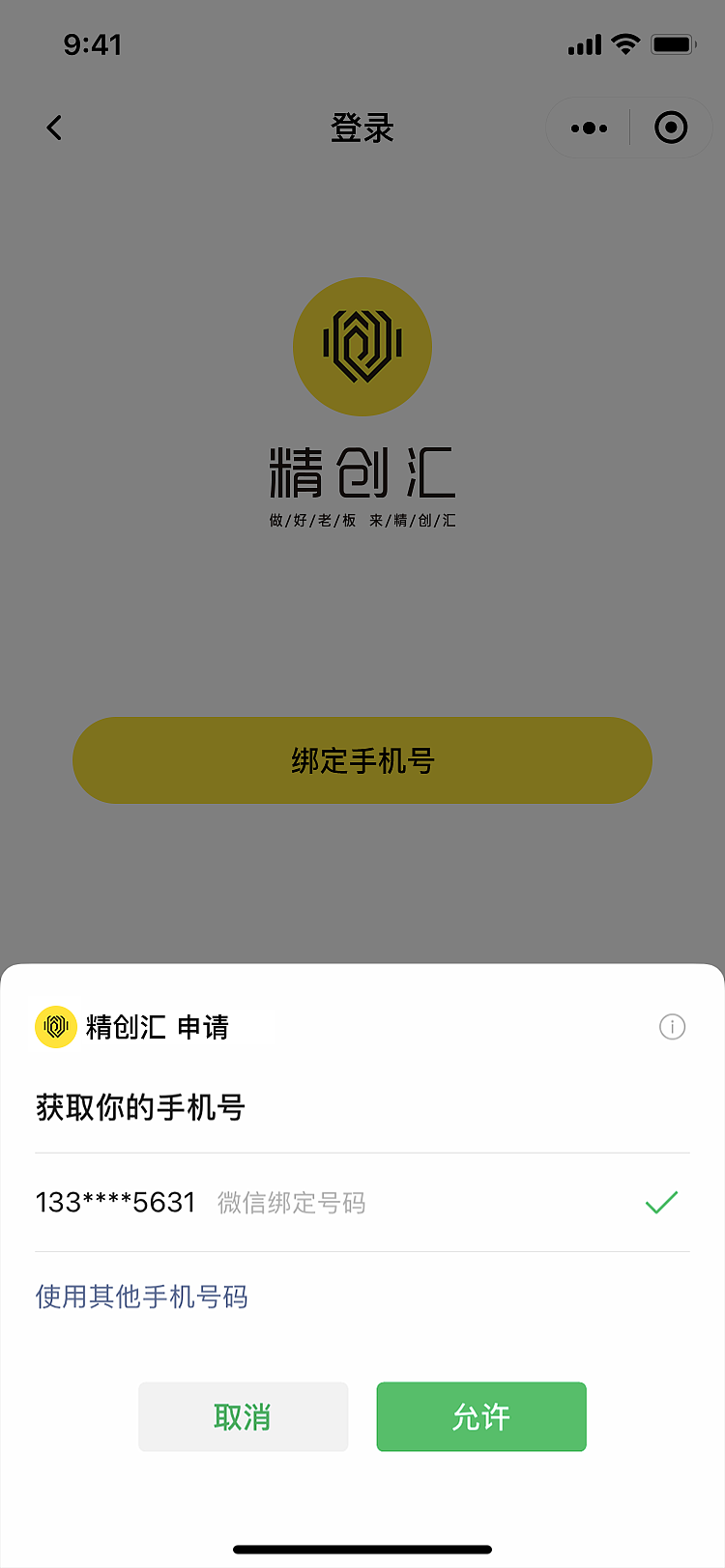Tap the battery indicator icon

click(672, 43)
